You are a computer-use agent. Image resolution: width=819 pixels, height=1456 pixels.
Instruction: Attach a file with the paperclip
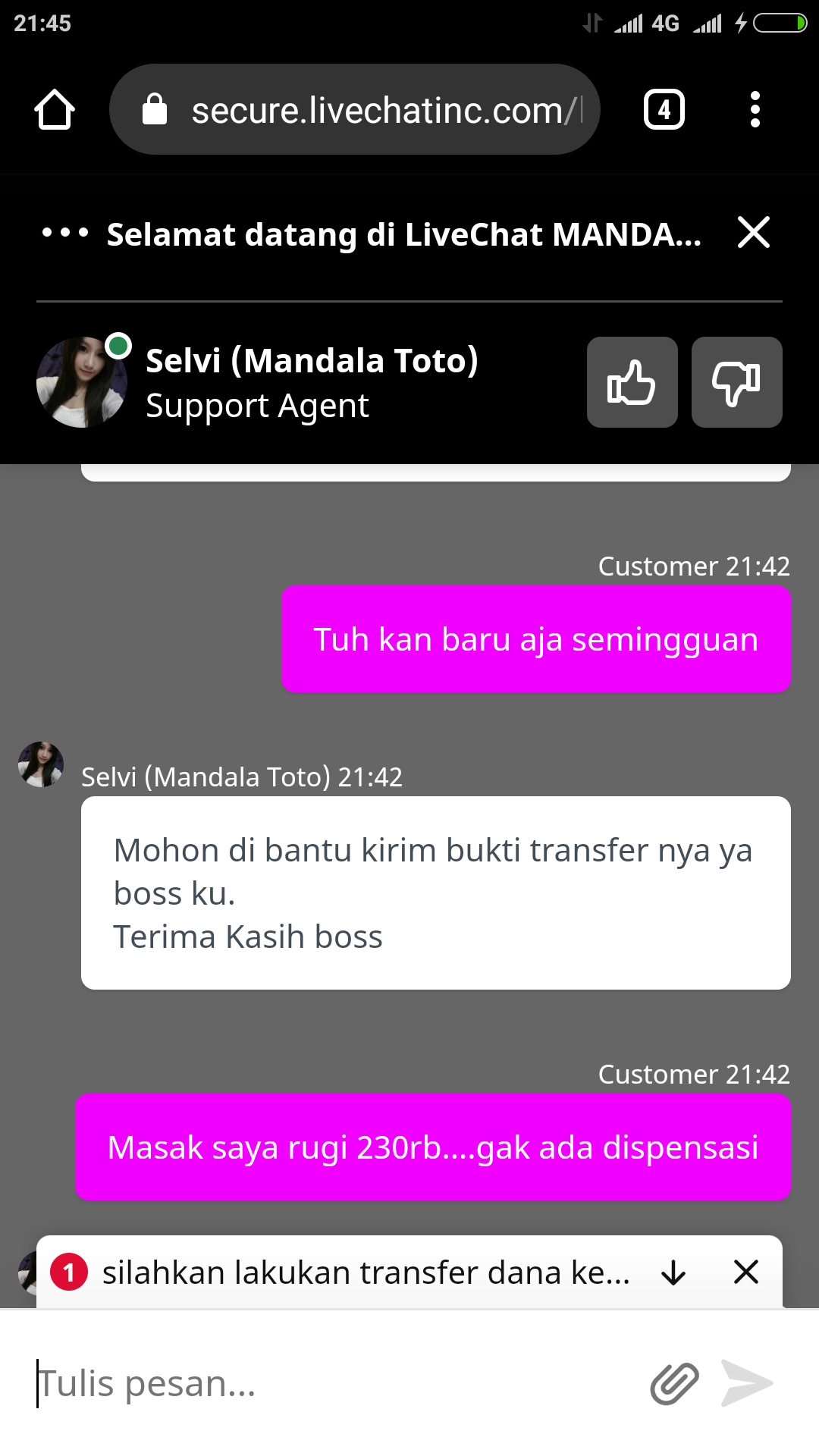(674, 1383)
